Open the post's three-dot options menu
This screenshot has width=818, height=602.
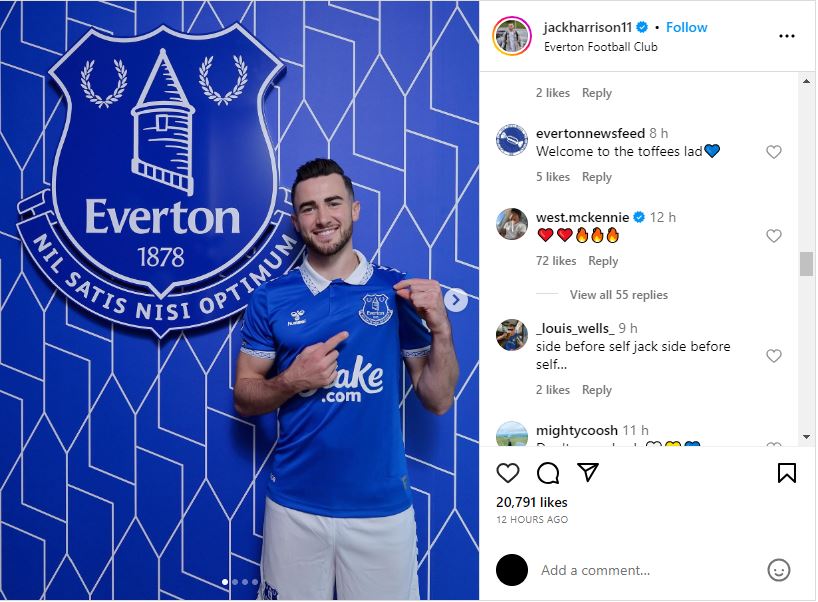[786, 36]
